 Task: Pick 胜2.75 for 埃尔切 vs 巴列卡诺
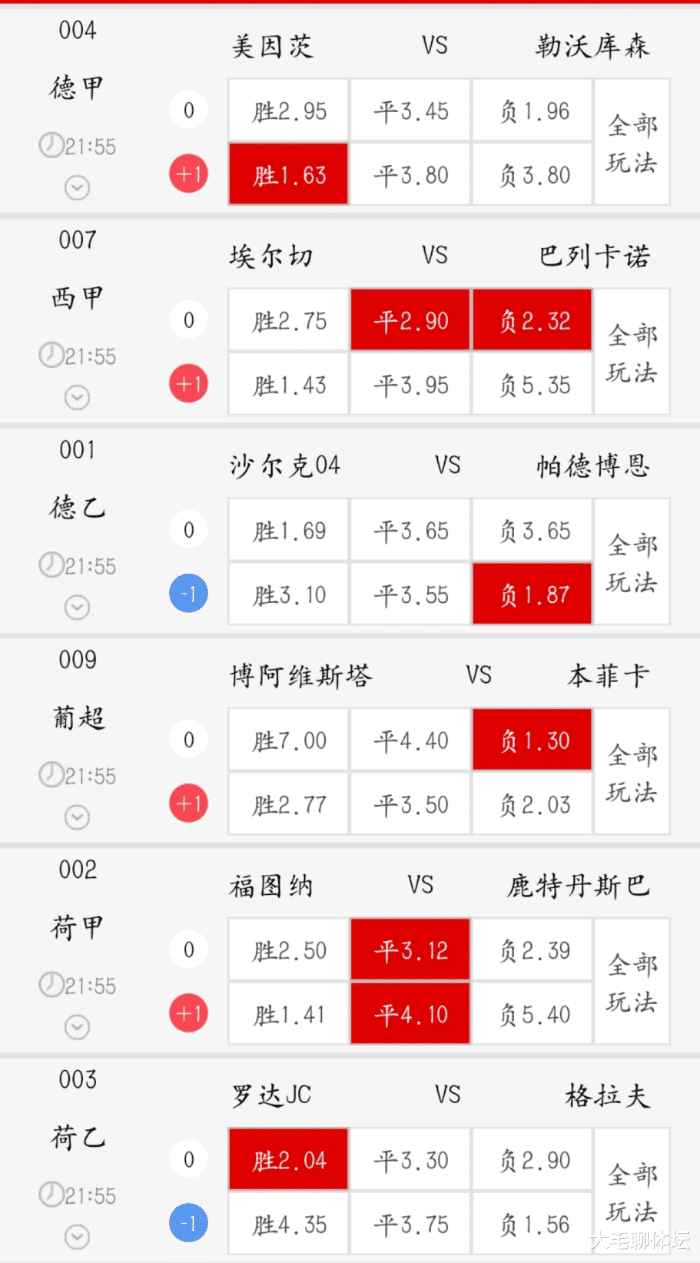(289, 321)
